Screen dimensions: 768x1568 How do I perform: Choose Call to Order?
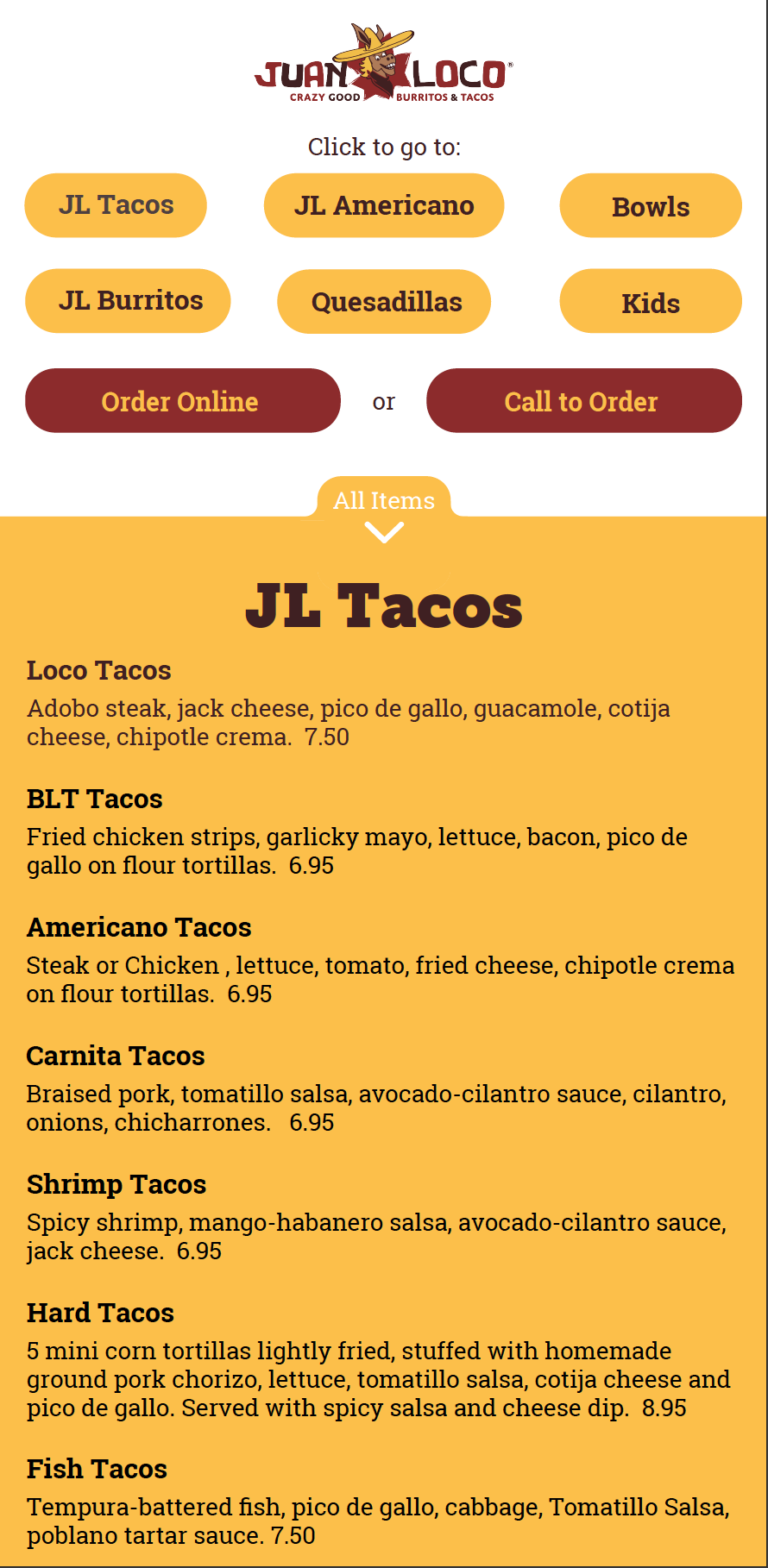point(584,400)
